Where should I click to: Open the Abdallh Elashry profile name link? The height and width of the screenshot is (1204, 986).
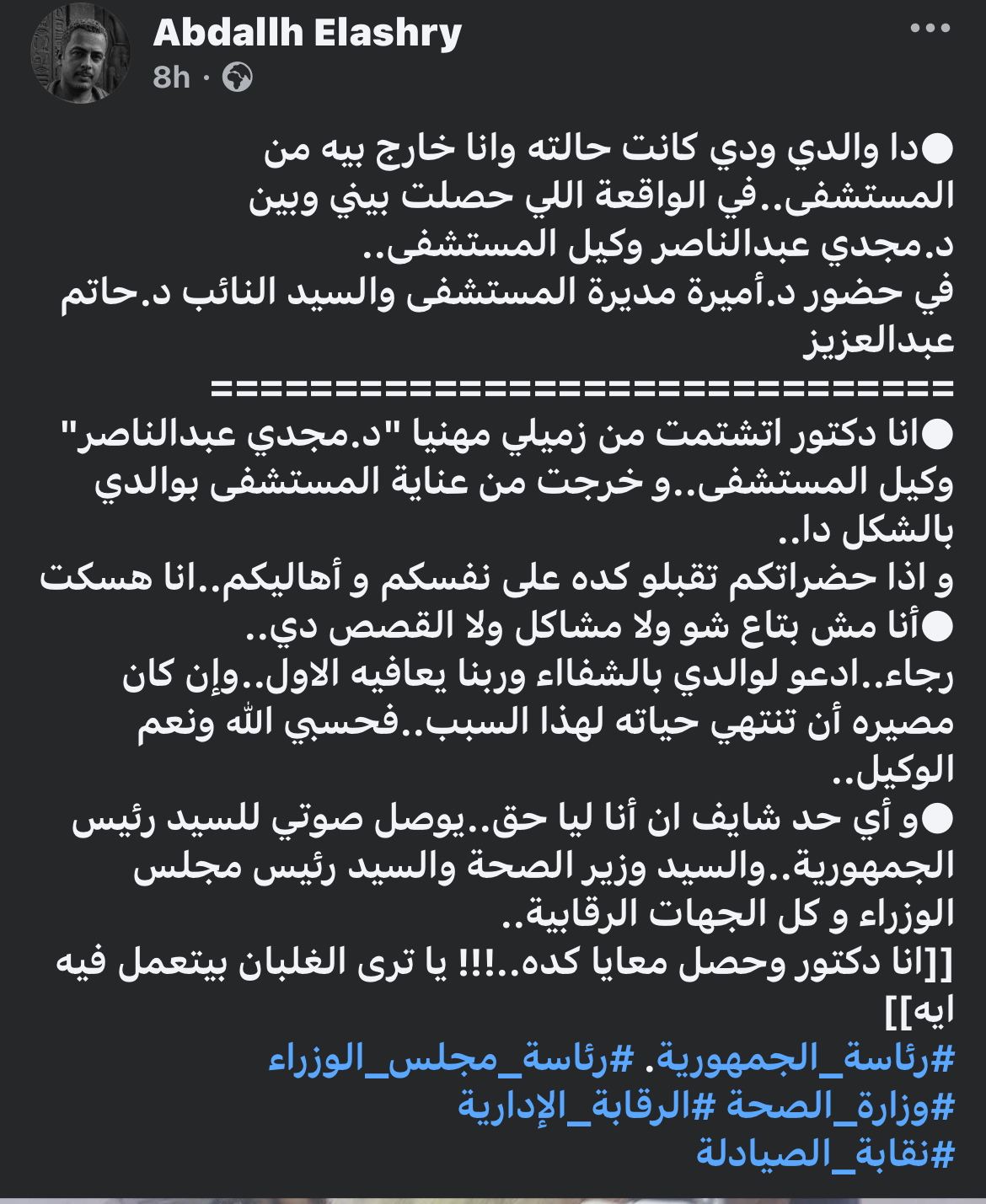tap(308, 34)
